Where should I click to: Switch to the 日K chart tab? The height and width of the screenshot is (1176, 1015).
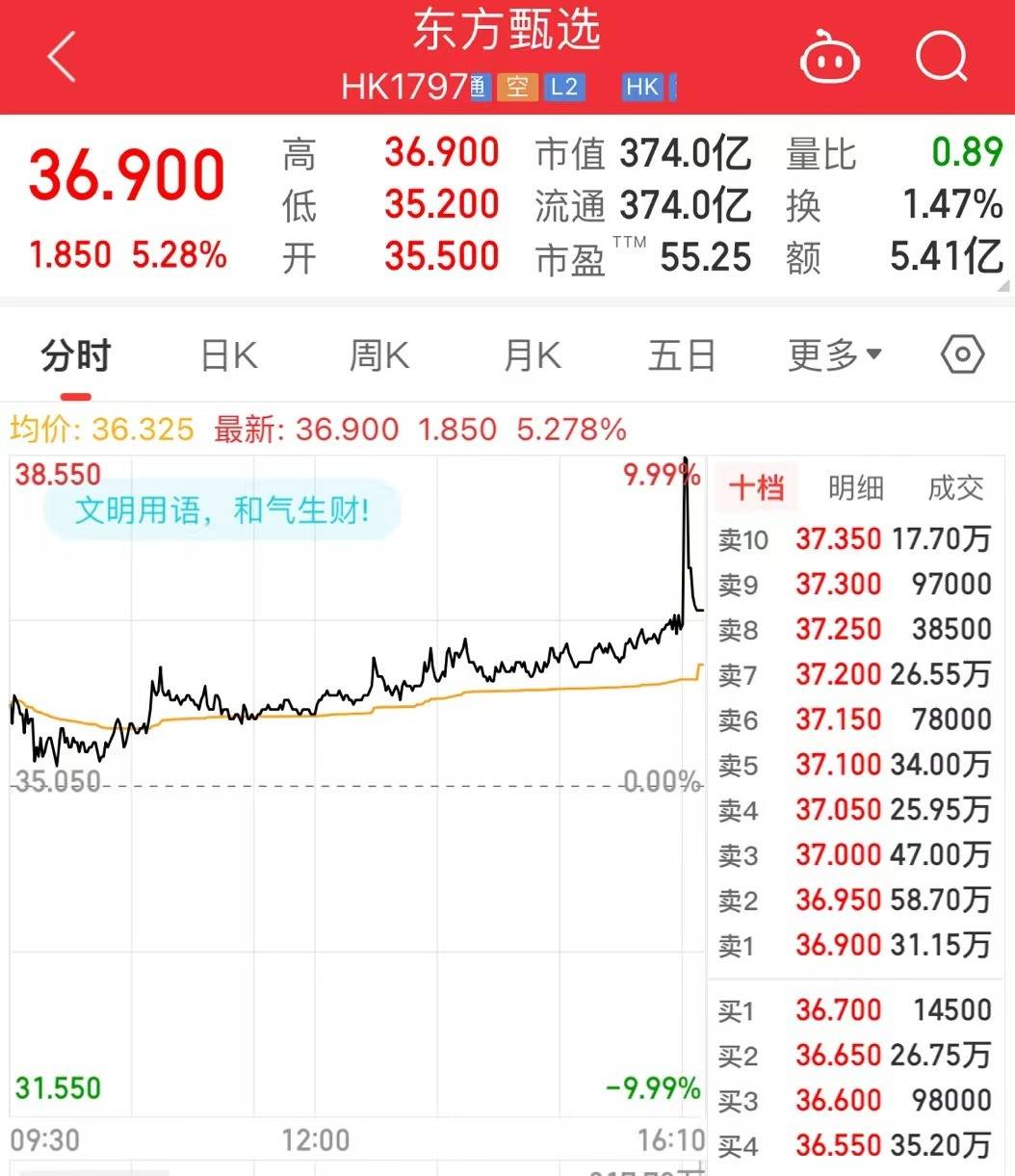coord(229,356)
